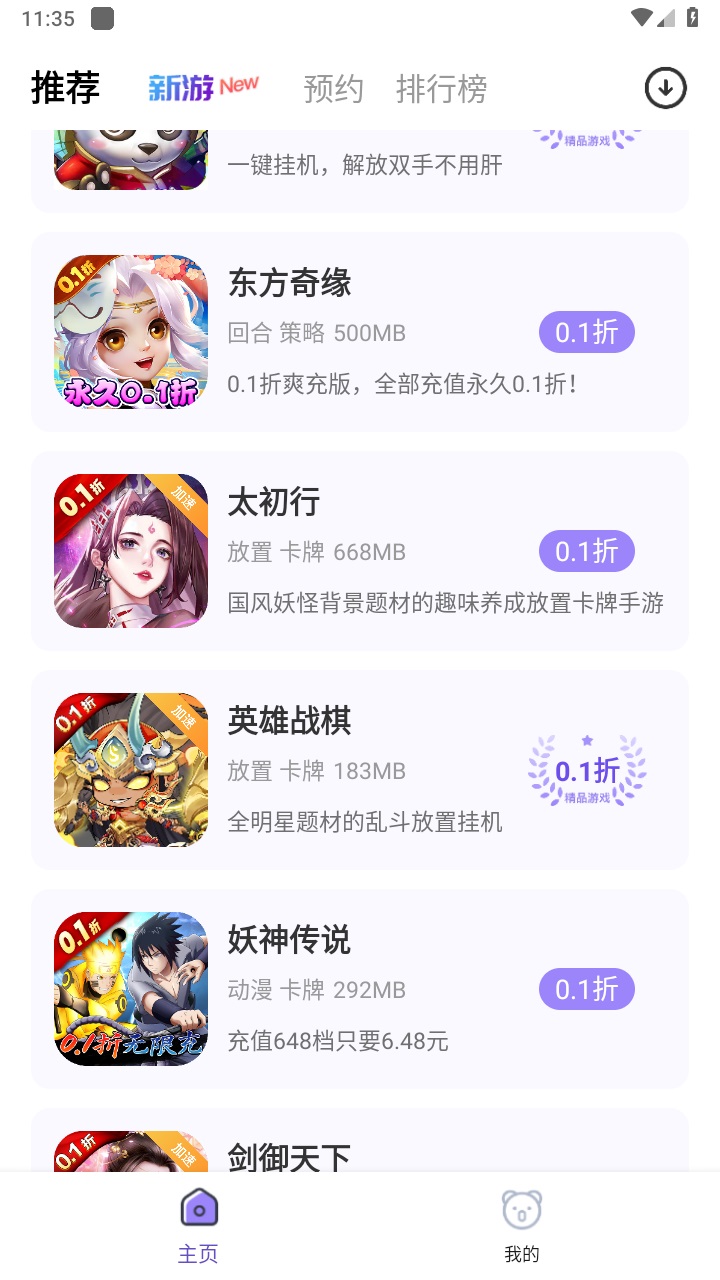Tap the 东方奇缘 game icon
The height and width of the screenshot is (1280, 720).
[x=130, y=331]
